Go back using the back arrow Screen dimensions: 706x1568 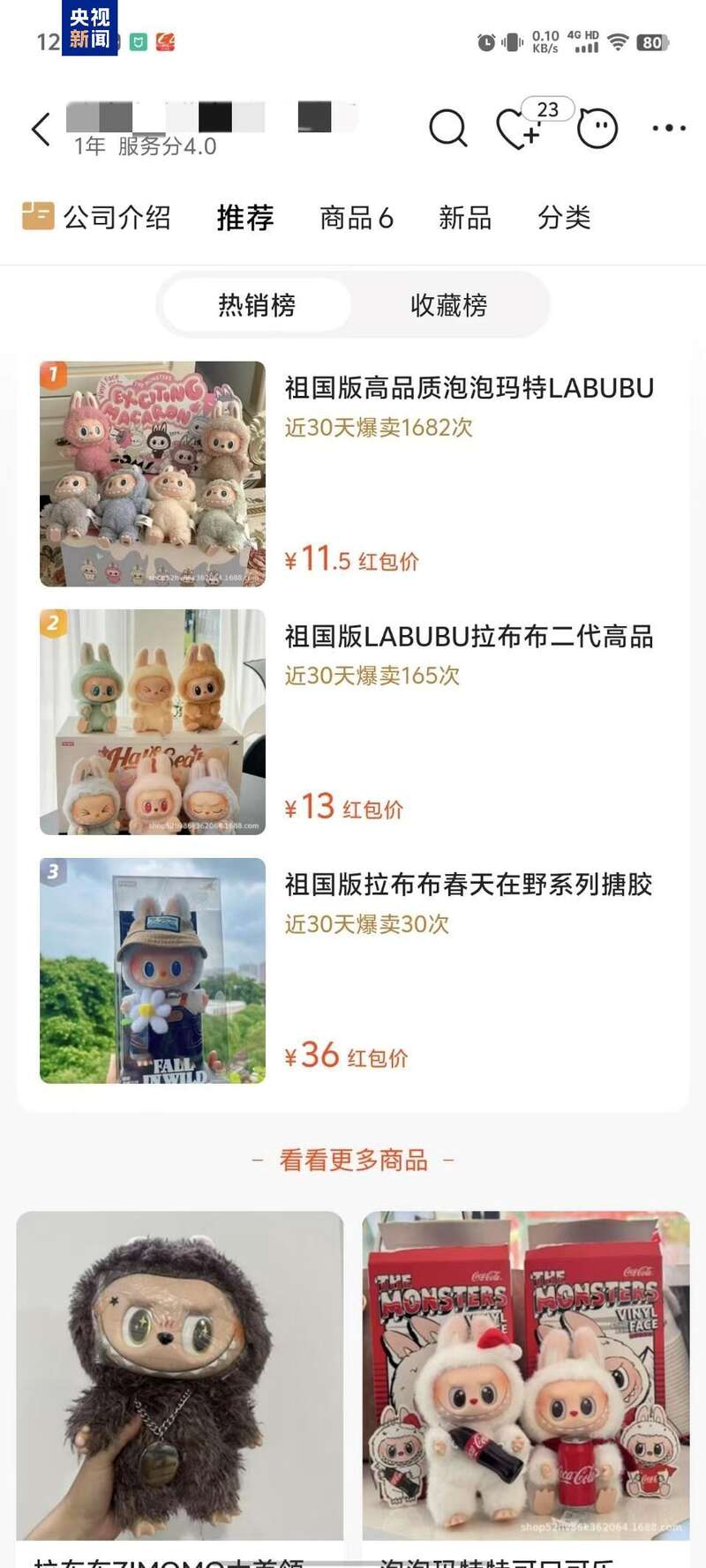click(x=41, y=129)
